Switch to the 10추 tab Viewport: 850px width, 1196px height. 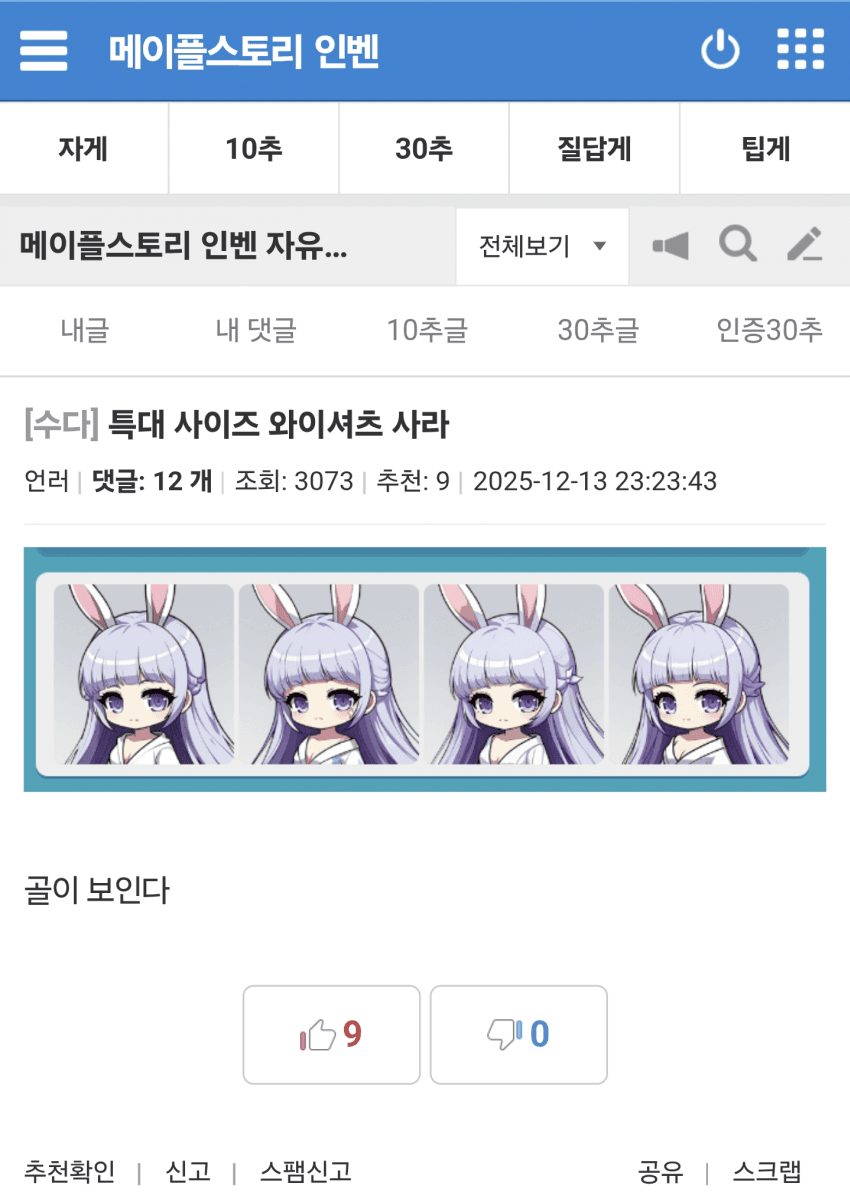(x=254, y=149)
